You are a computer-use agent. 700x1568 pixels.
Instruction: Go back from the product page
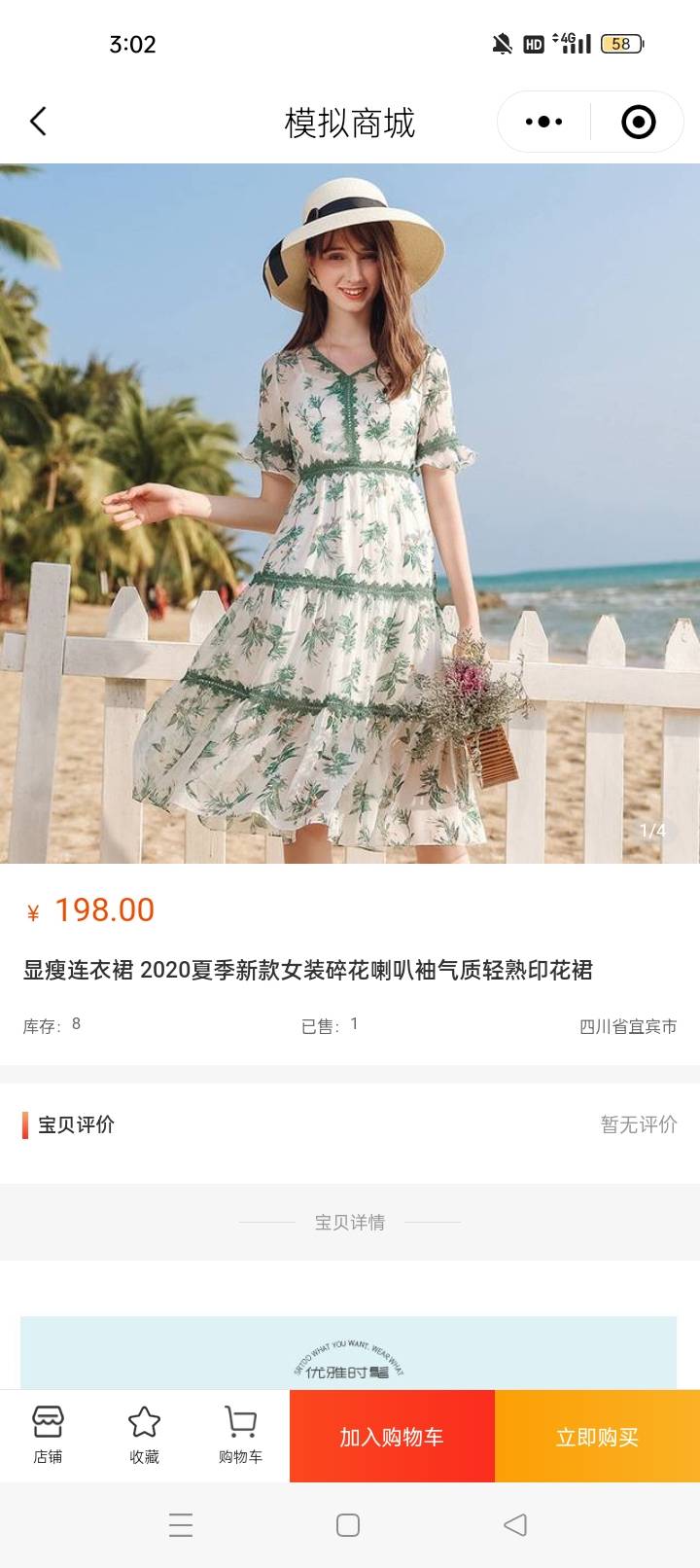coord(39,122)
